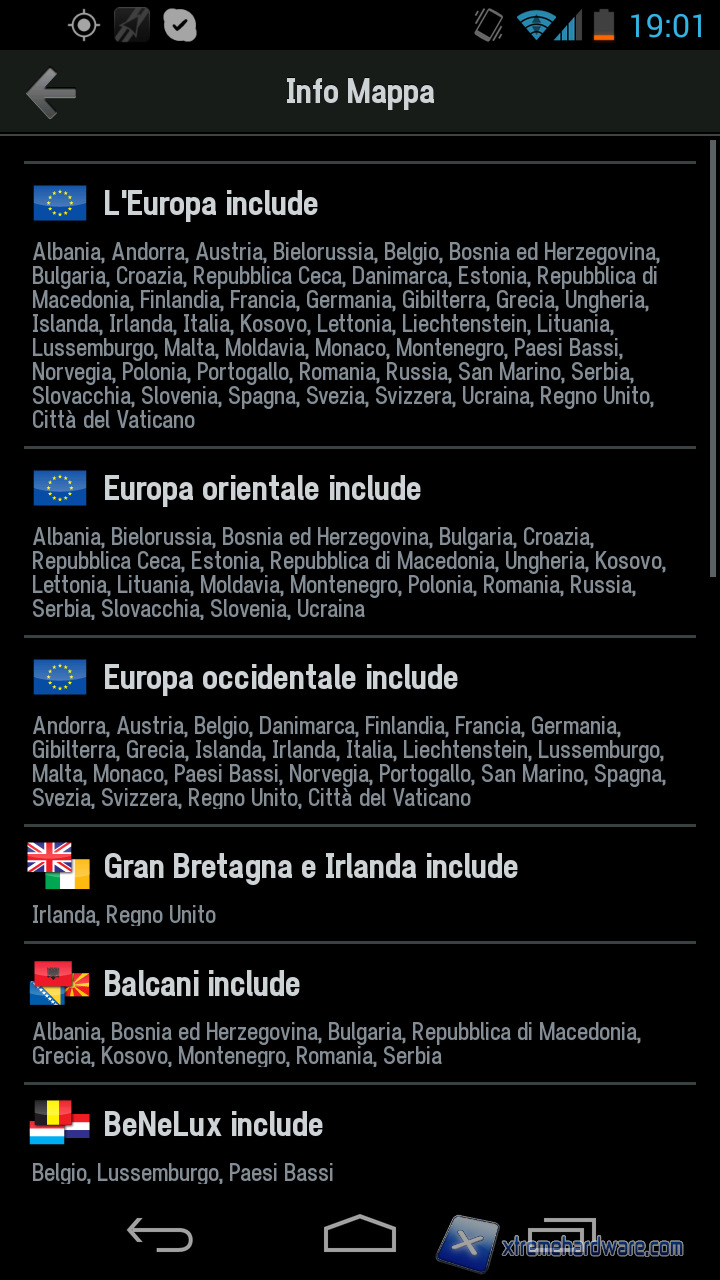The width and height of the screenshot is (720, 1280).
Task: Tap the location crosshair icon in status bar
Action: (x=83, y=24)
